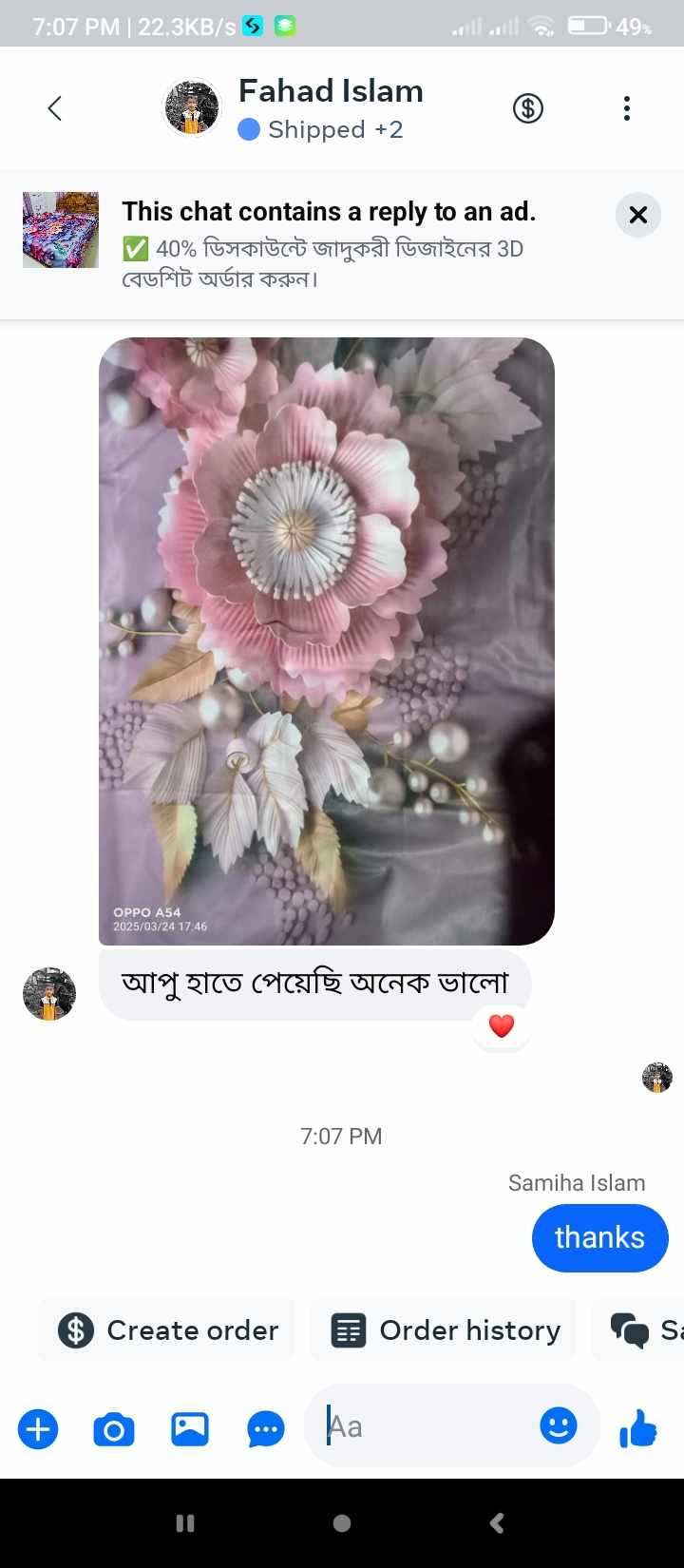Open more options with plus icon
The height and width of the screenshot is (1568, 684).
[x=38, y=1429]
